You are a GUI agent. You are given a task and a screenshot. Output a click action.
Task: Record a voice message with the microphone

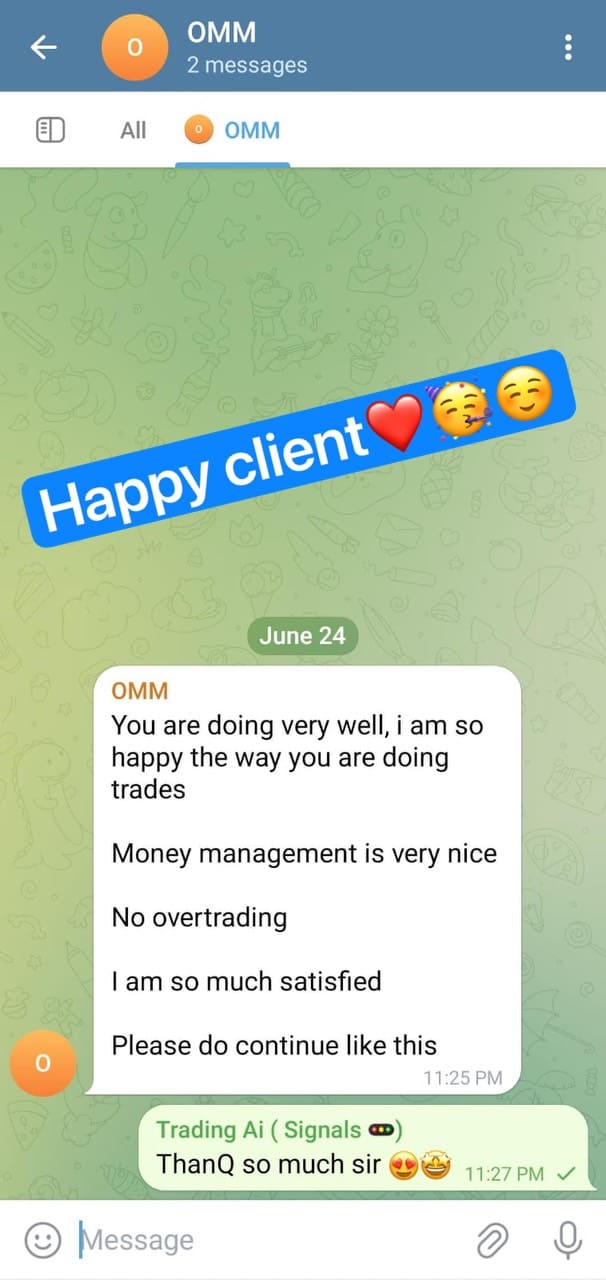point(567,1241)
